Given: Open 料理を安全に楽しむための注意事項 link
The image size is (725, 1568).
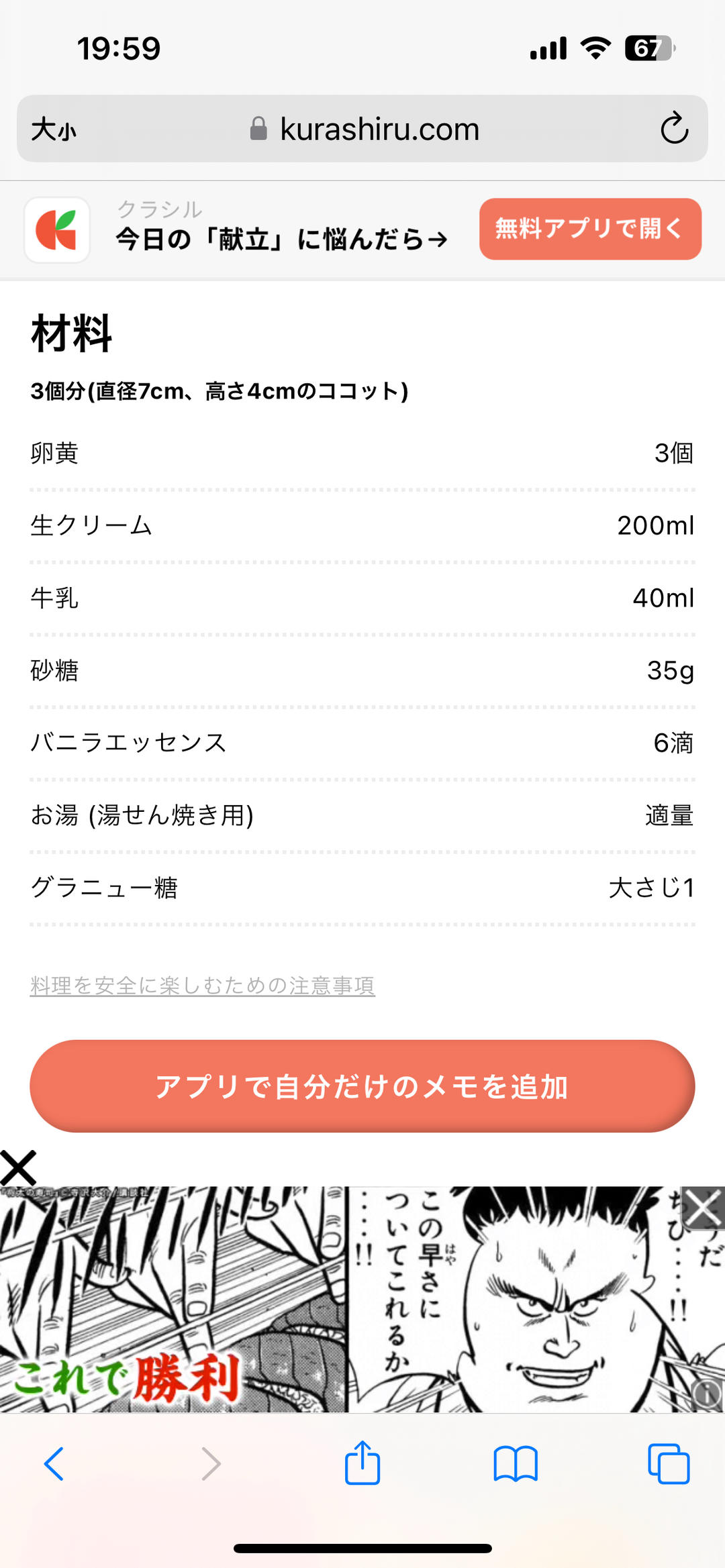Looking at the screenshot, I should tap(202, 985).
